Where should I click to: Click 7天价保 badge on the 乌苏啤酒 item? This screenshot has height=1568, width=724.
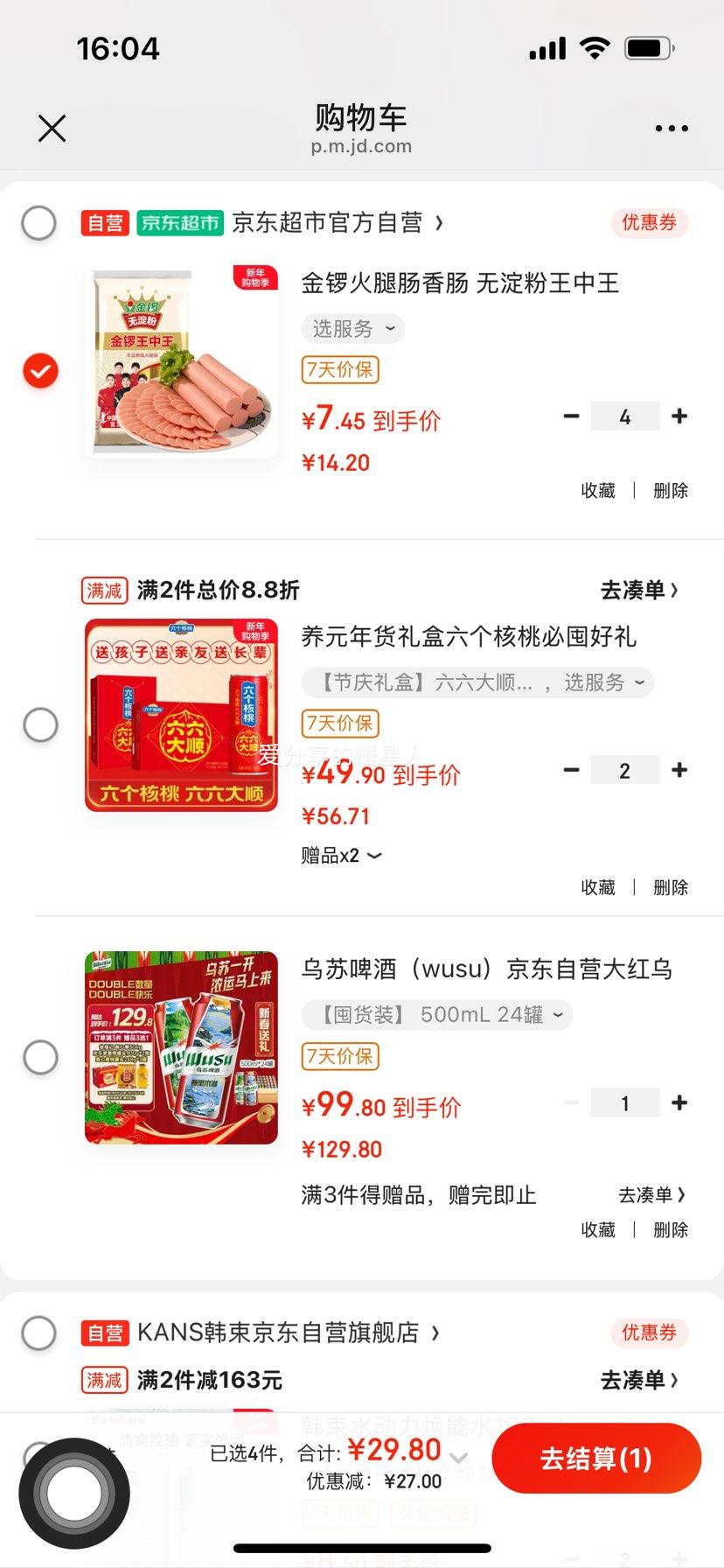click(x=339, y=1057)
